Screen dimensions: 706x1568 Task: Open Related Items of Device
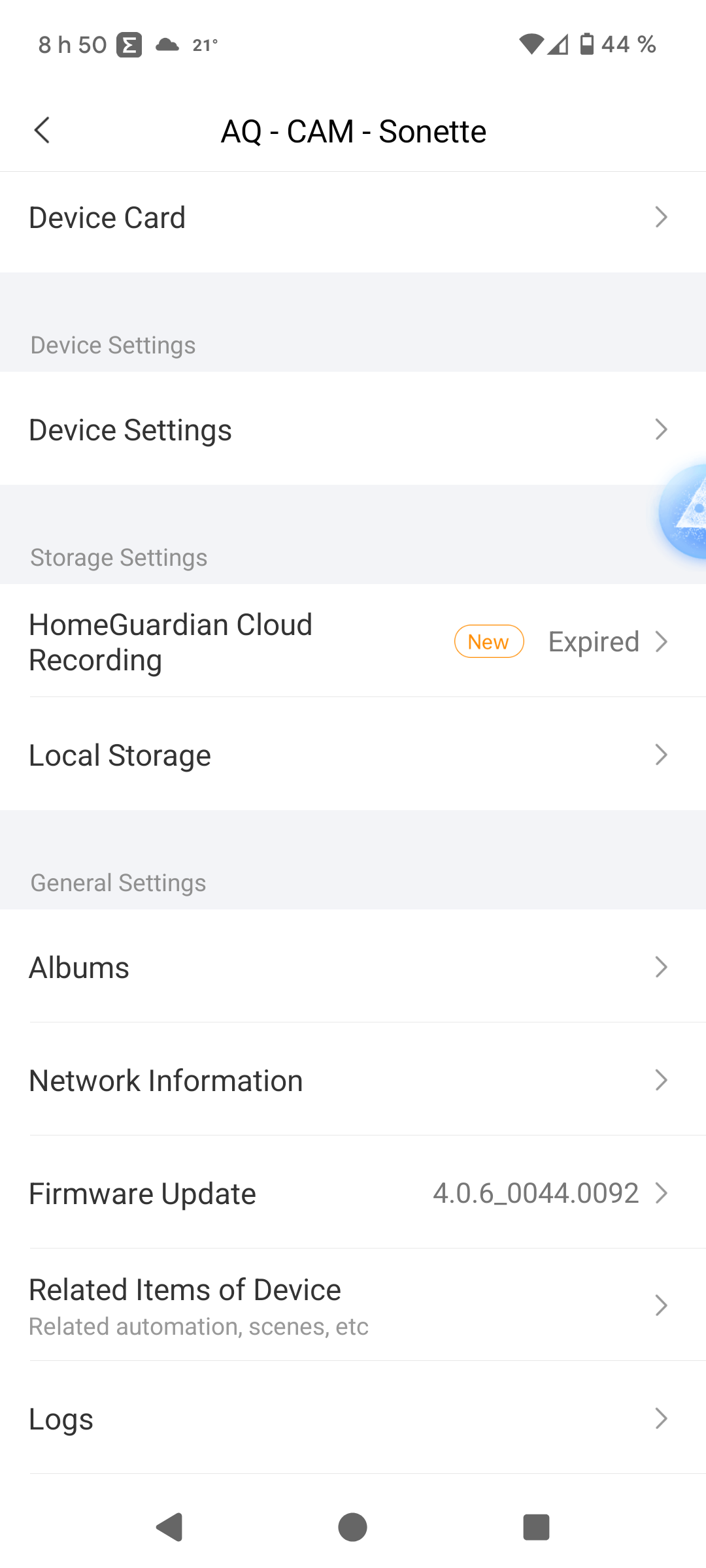[353, 1306]
